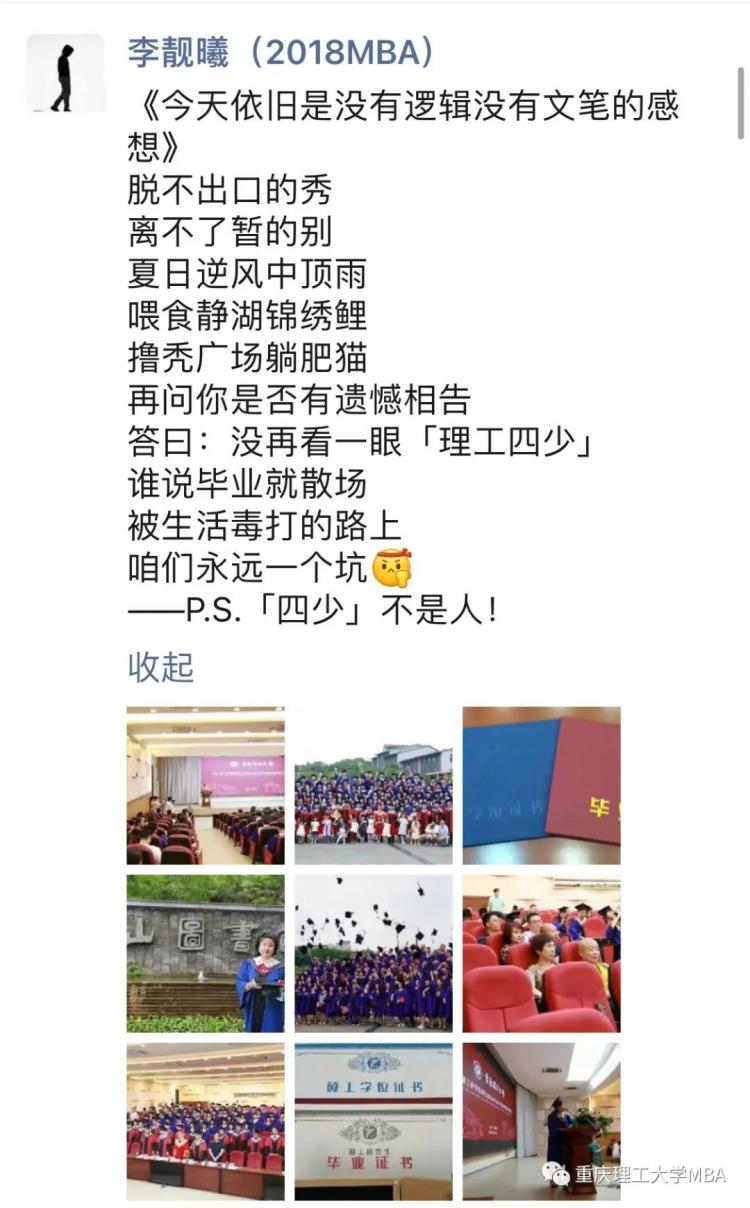750x1208 pixels.
Task: Open the photo of speaker at podium
Action: point(541,1121)
